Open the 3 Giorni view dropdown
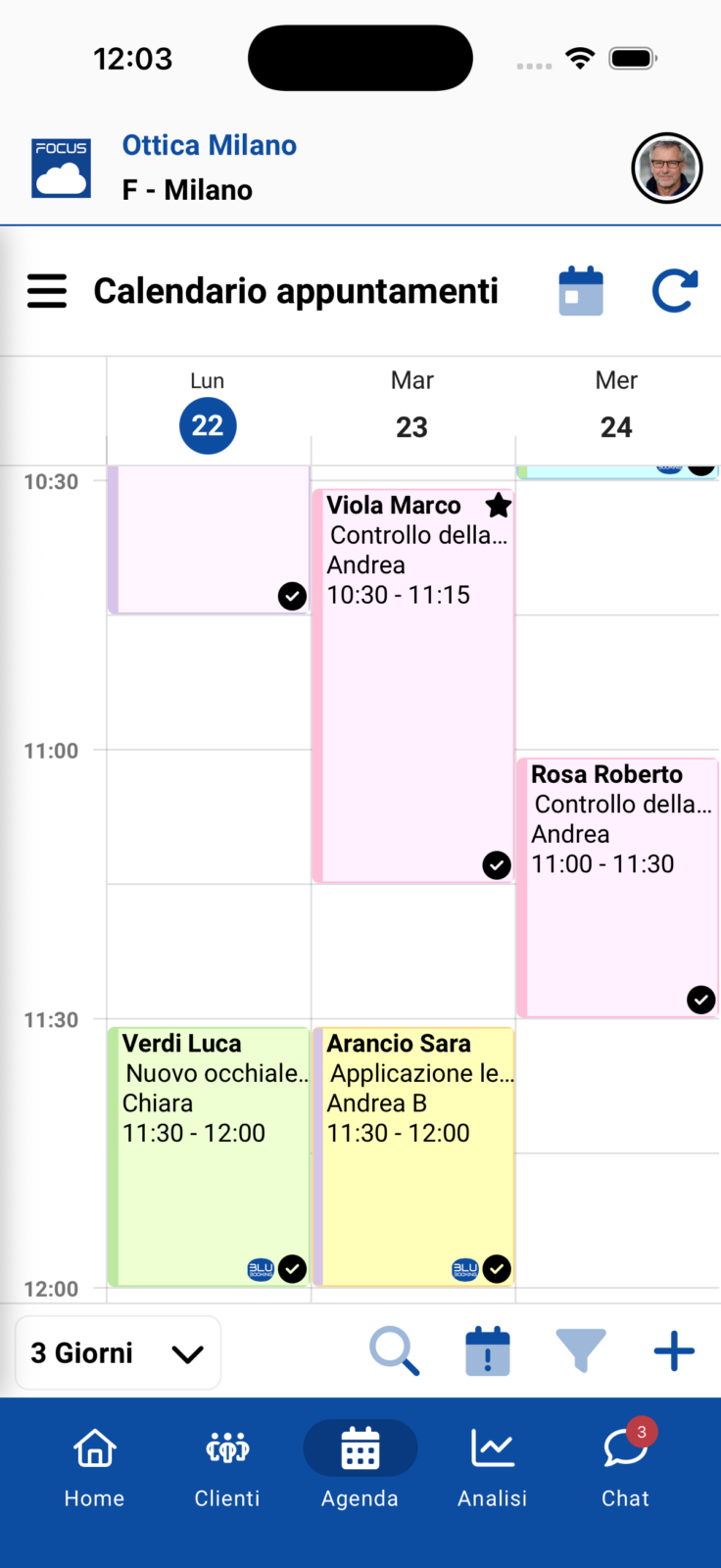 coord(118,1352)
